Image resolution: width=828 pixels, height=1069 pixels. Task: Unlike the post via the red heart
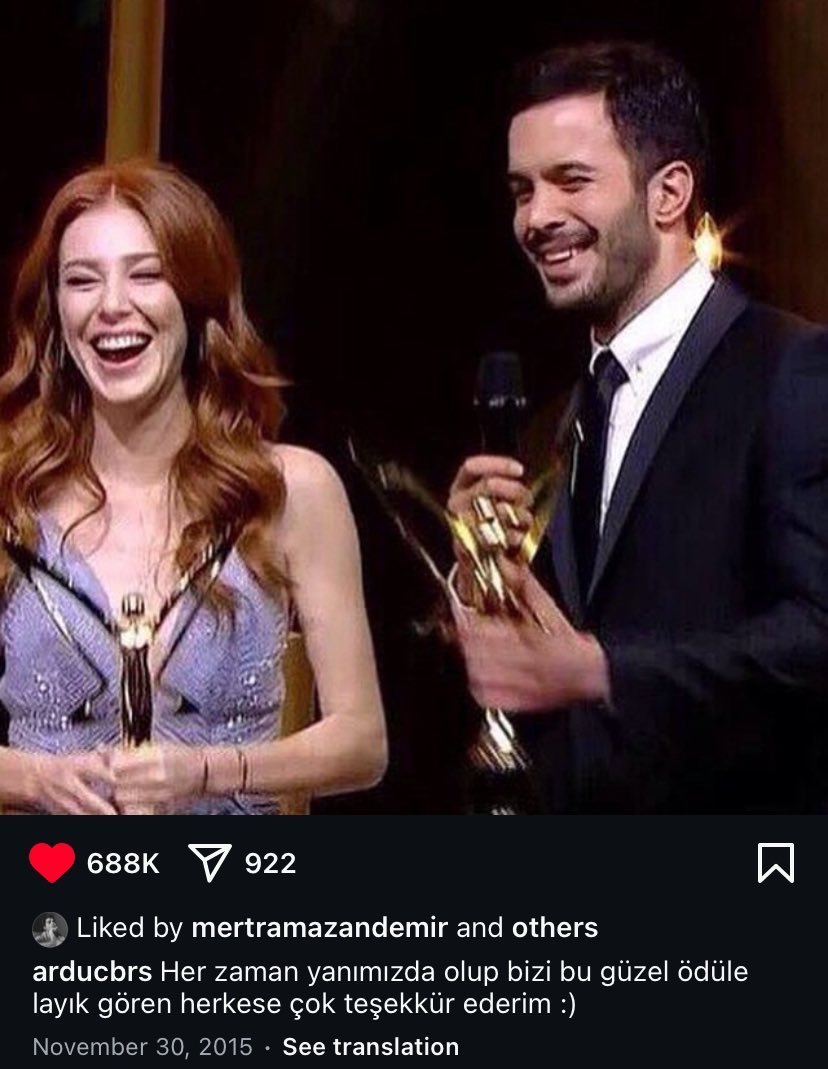click(52, 862)
